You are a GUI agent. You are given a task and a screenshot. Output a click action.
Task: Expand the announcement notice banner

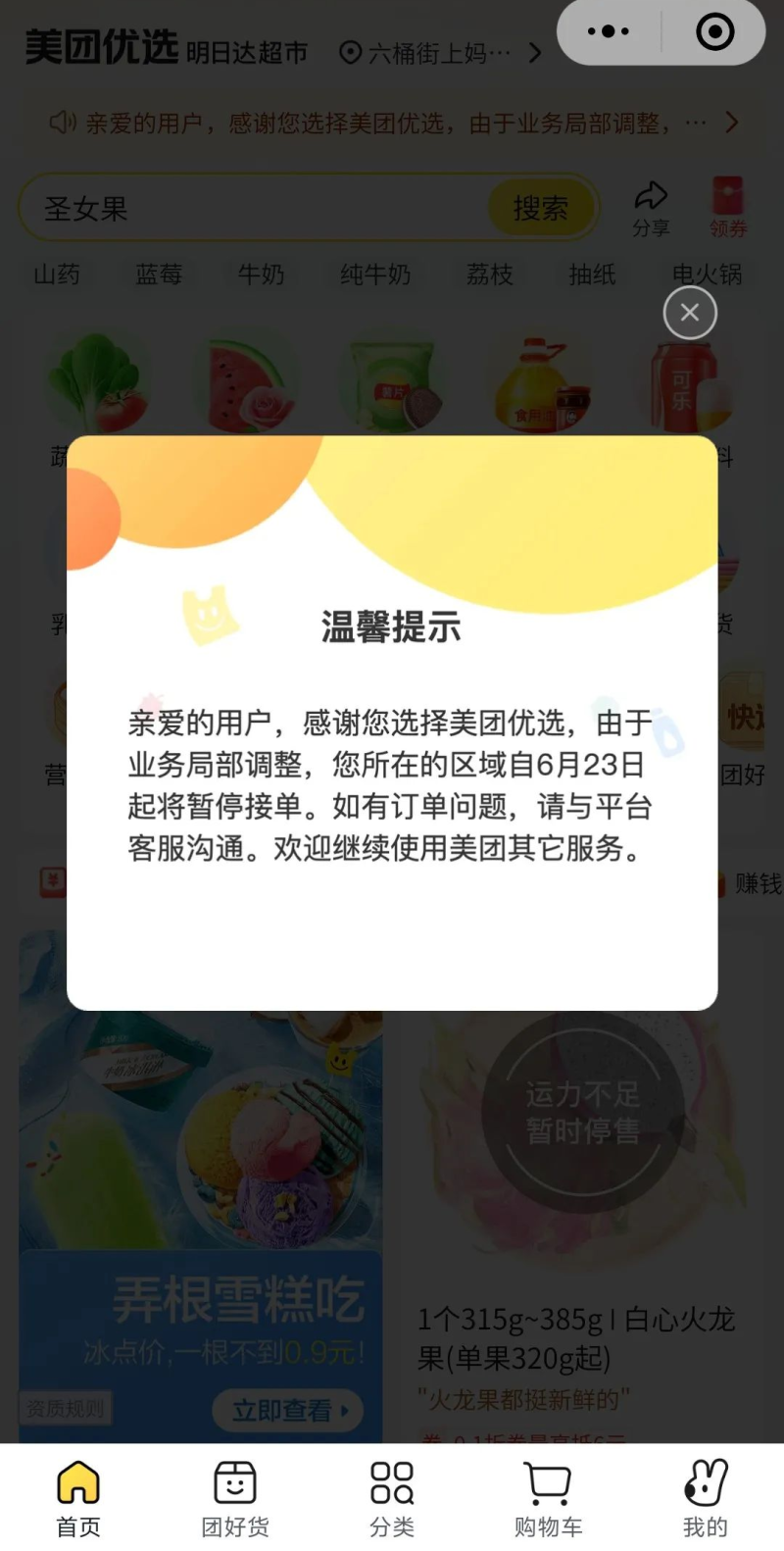731,123
